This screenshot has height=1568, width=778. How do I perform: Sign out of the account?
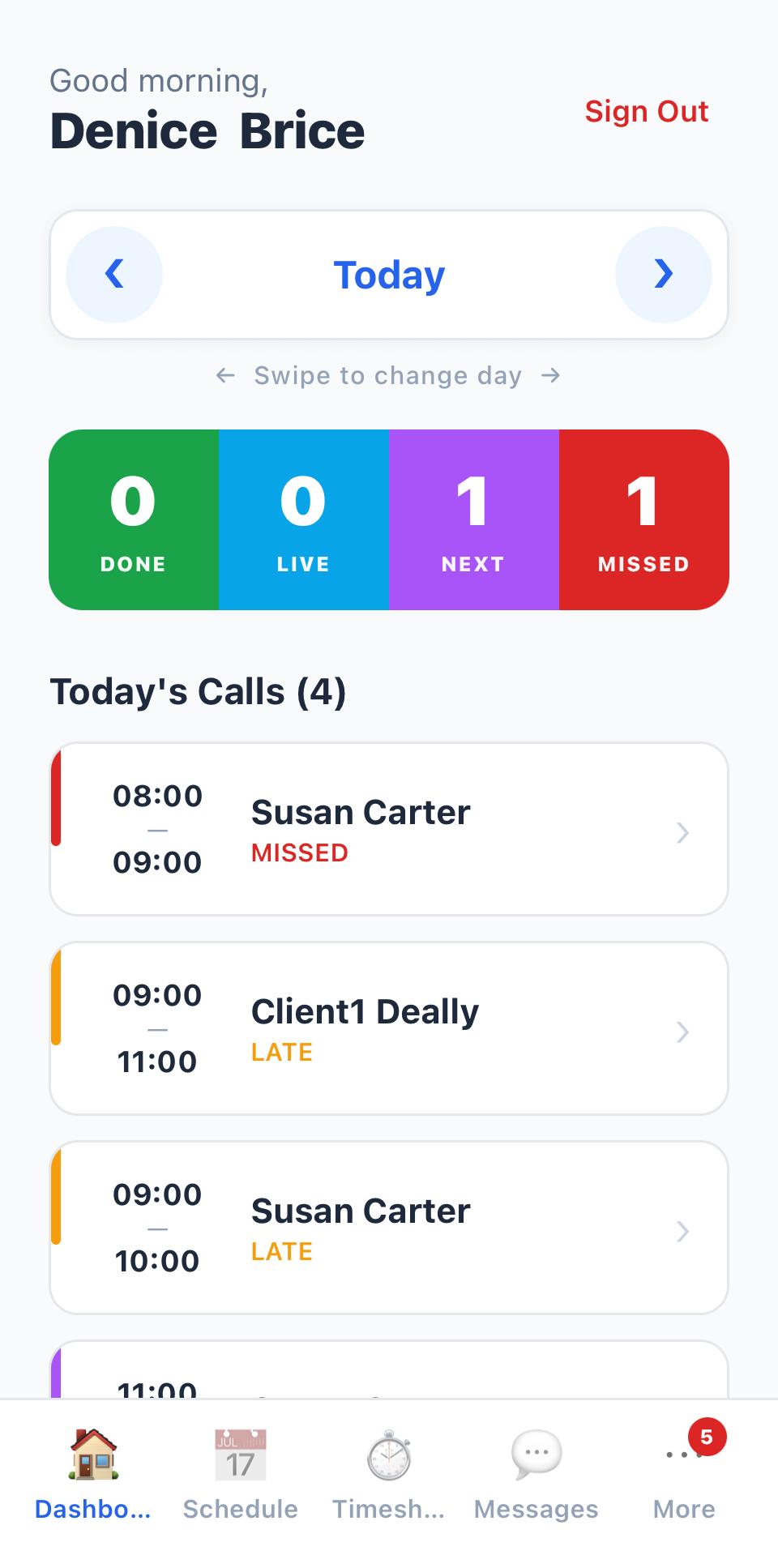646,112
